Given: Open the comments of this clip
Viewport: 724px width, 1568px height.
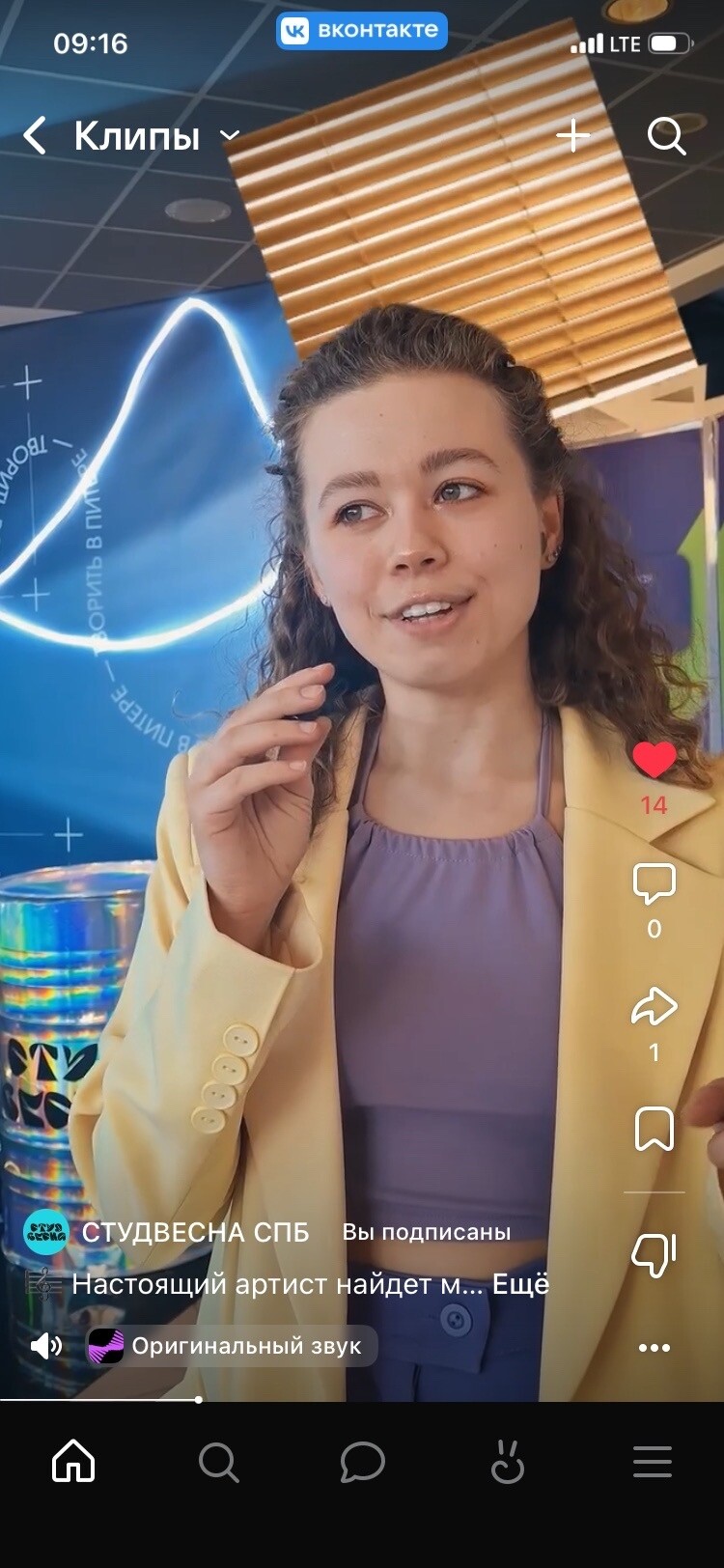Looking at the screenshot, I should (654, 883).
